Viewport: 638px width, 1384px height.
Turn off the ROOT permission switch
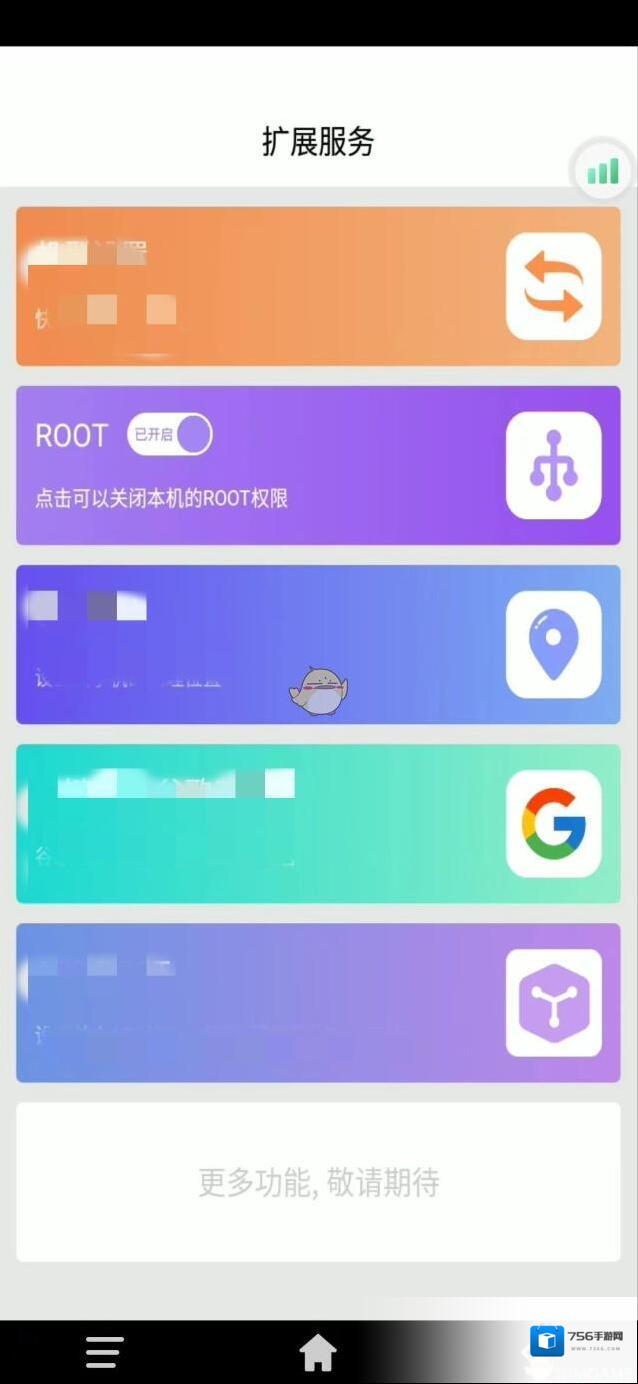click(x=169, y=435)
